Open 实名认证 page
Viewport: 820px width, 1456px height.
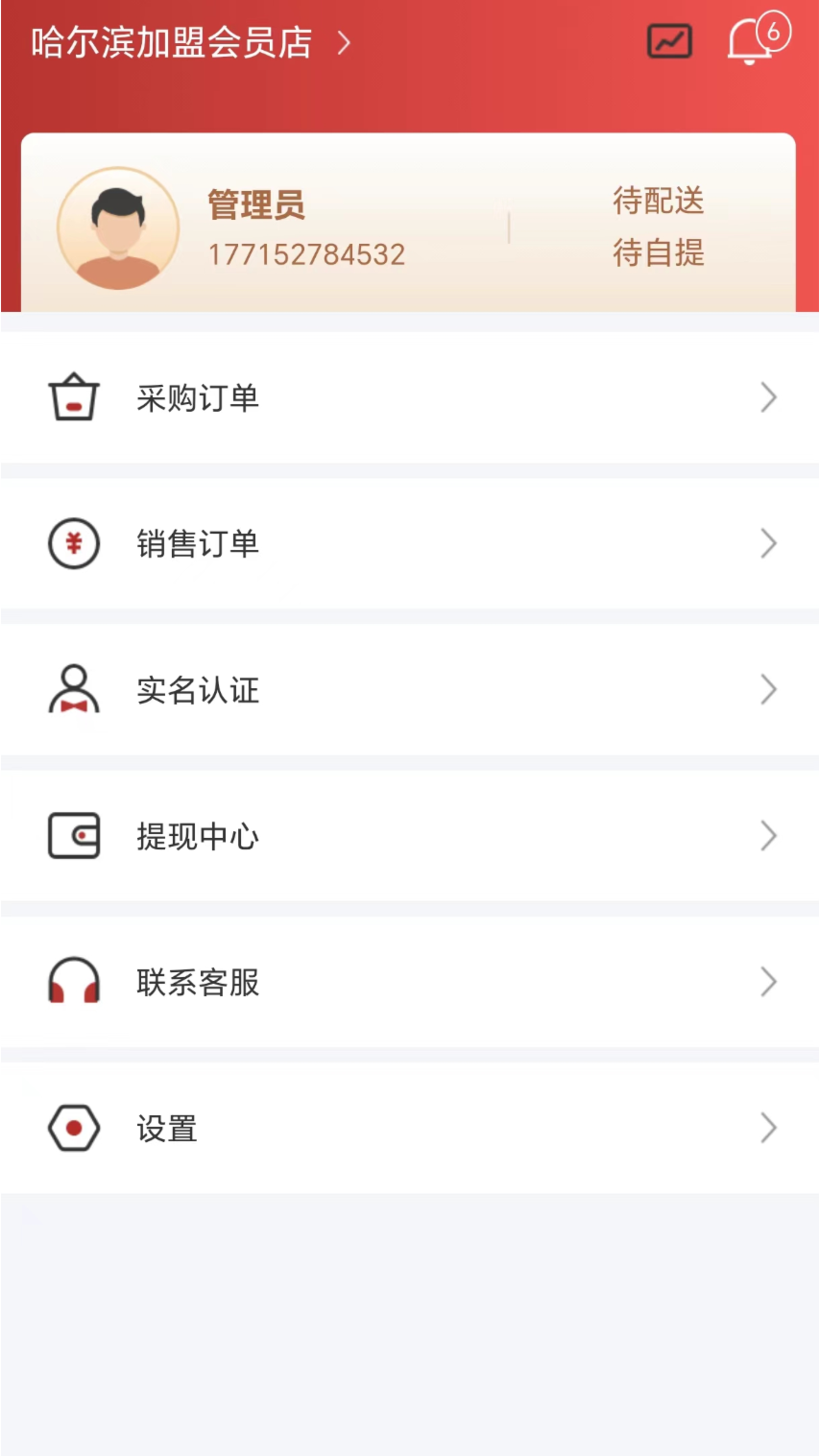point(410,690)
